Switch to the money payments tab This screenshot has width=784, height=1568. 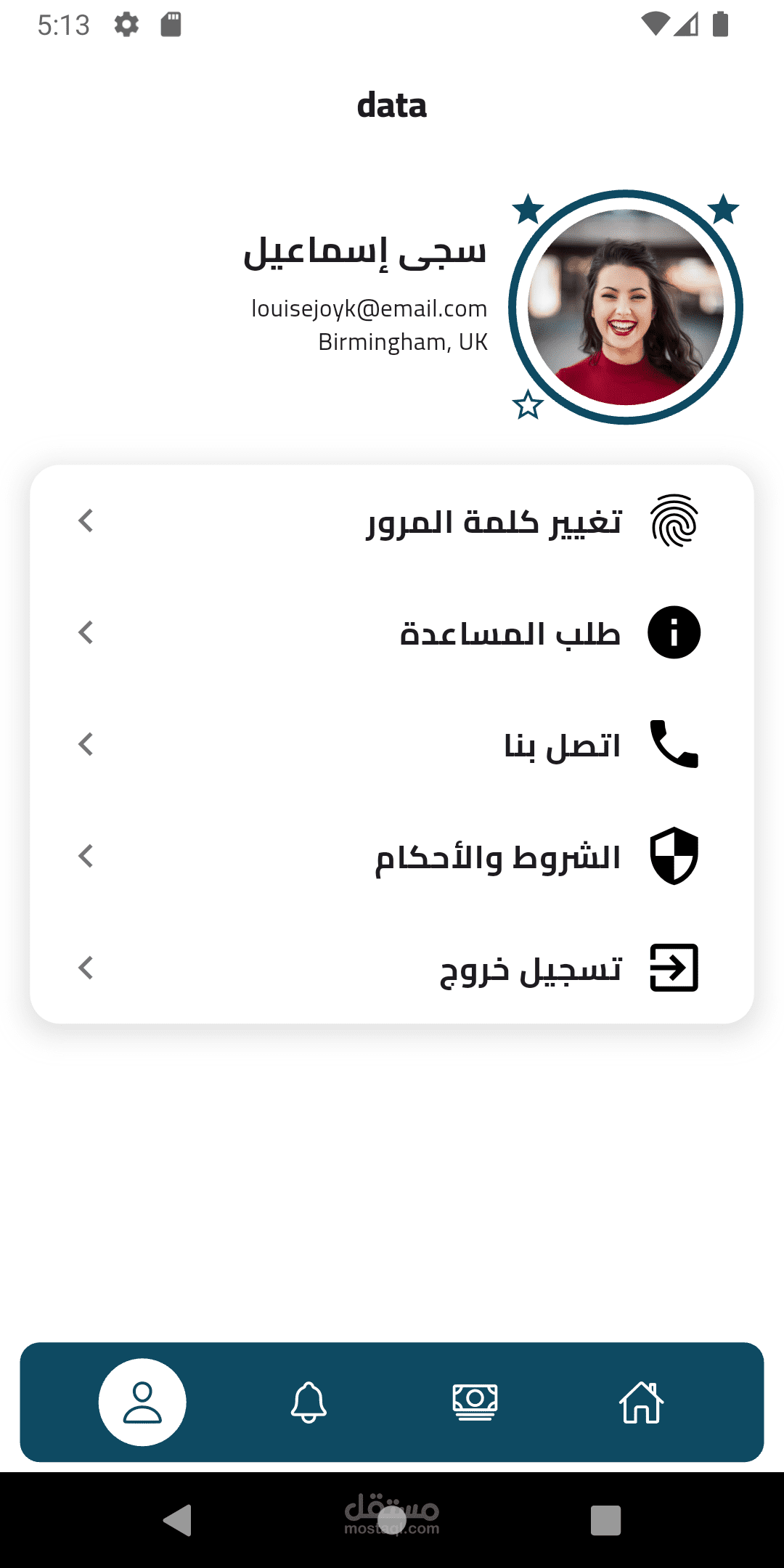[x=475, y=1402]
